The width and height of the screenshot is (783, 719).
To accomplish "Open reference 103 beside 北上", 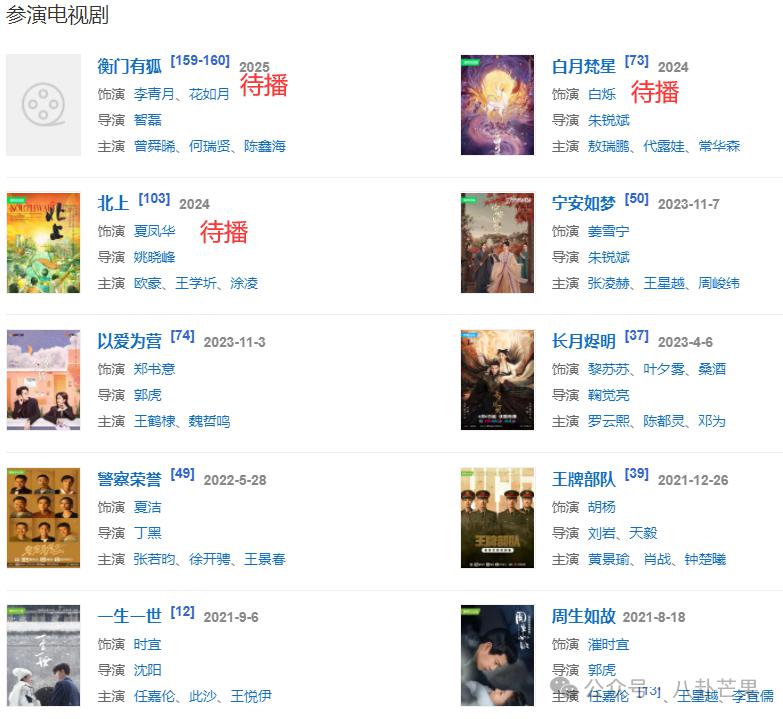I will 154,199.
